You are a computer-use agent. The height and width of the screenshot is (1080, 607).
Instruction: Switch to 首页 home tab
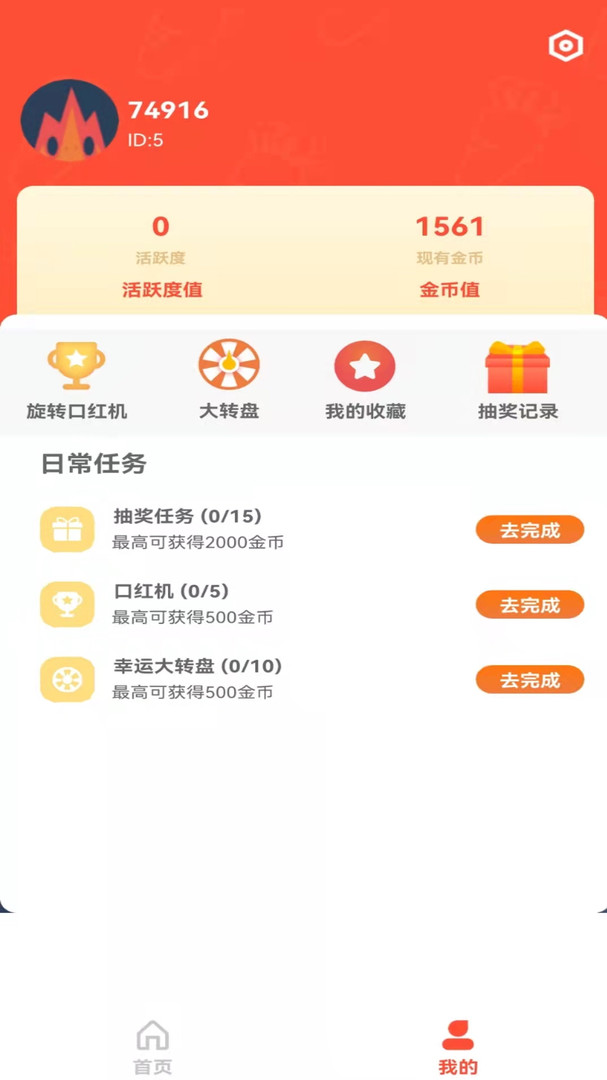coord(152,1046)
